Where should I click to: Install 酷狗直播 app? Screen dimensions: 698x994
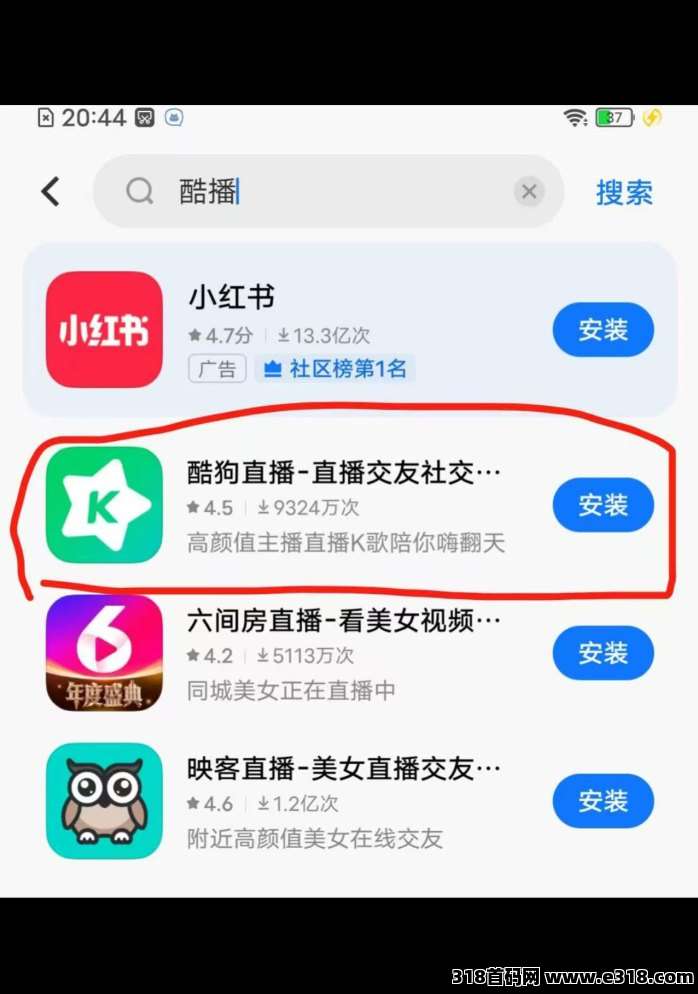pos(603,505)
